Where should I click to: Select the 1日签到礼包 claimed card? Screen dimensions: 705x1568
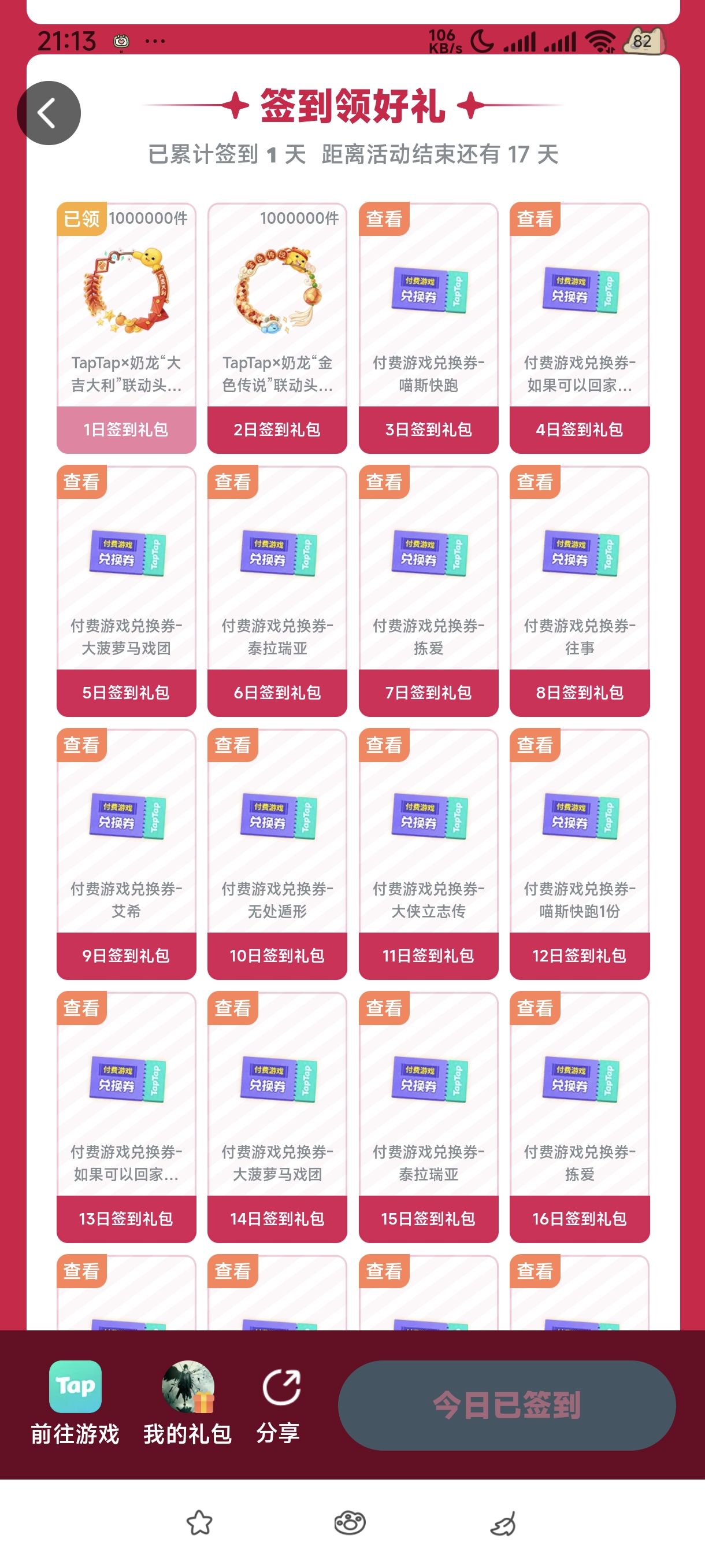tap(126, 329)
